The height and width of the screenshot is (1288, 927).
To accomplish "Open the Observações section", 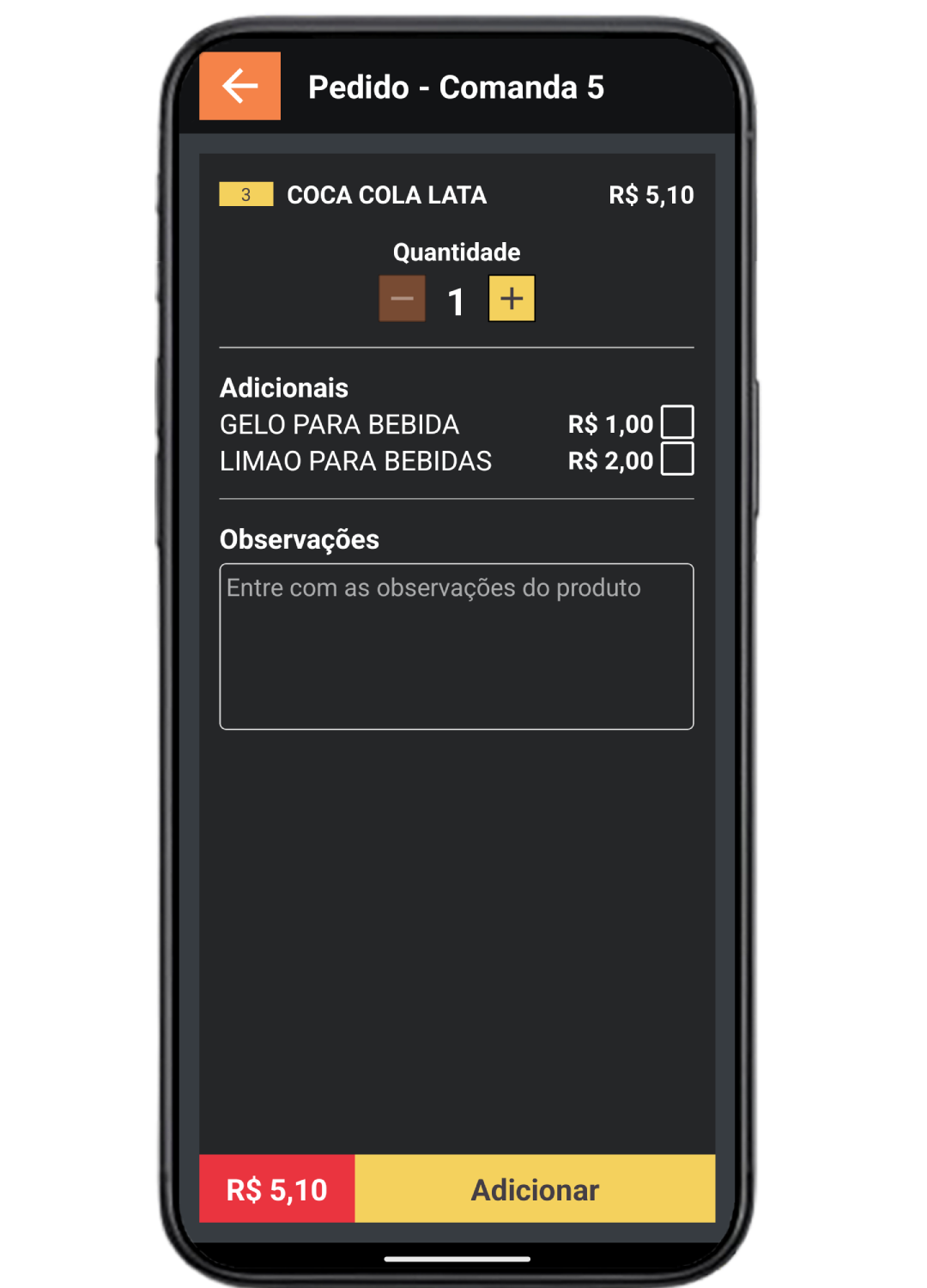I will pyautogui.click(x=299, y=539).
